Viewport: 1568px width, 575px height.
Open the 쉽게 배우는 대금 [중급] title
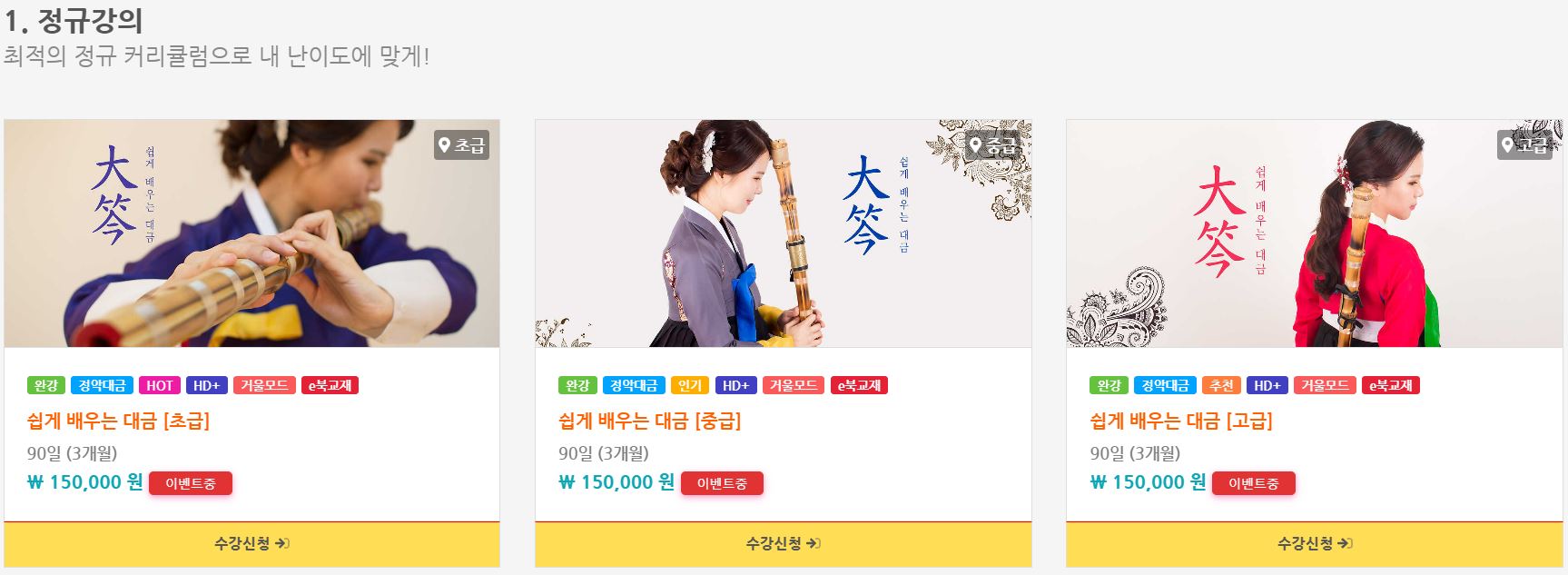pyautogui.click(x=649, y=421)
